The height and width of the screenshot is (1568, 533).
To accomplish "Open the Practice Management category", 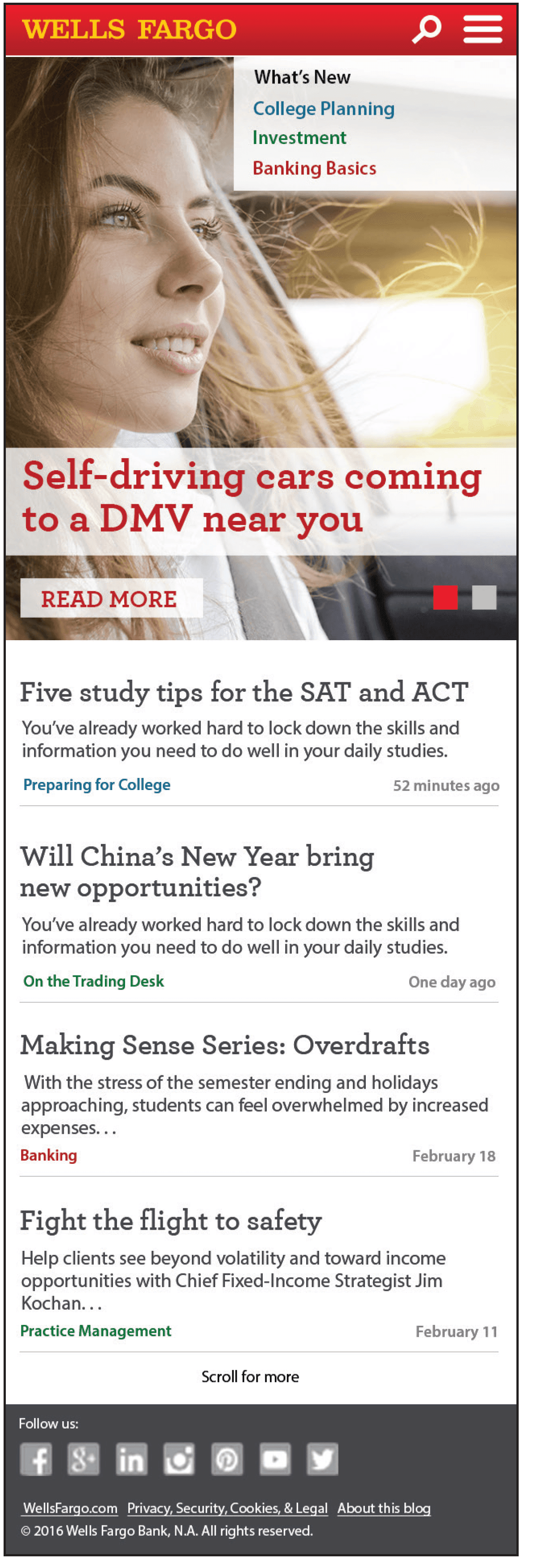I will click(95, 1331).
